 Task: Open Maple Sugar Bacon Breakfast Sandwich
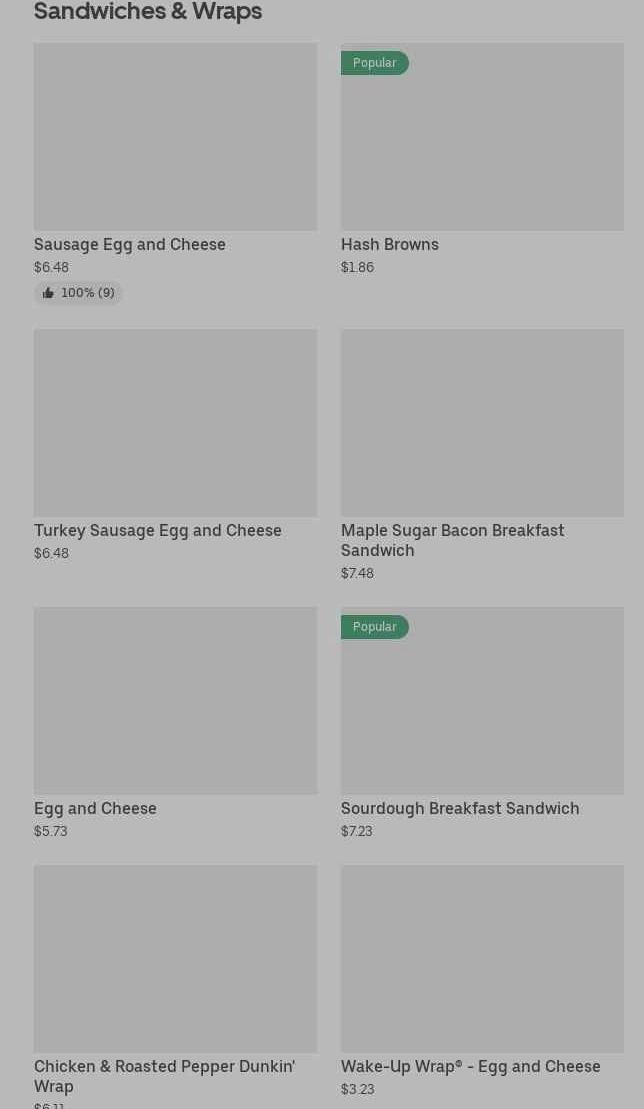coord(482,424)
